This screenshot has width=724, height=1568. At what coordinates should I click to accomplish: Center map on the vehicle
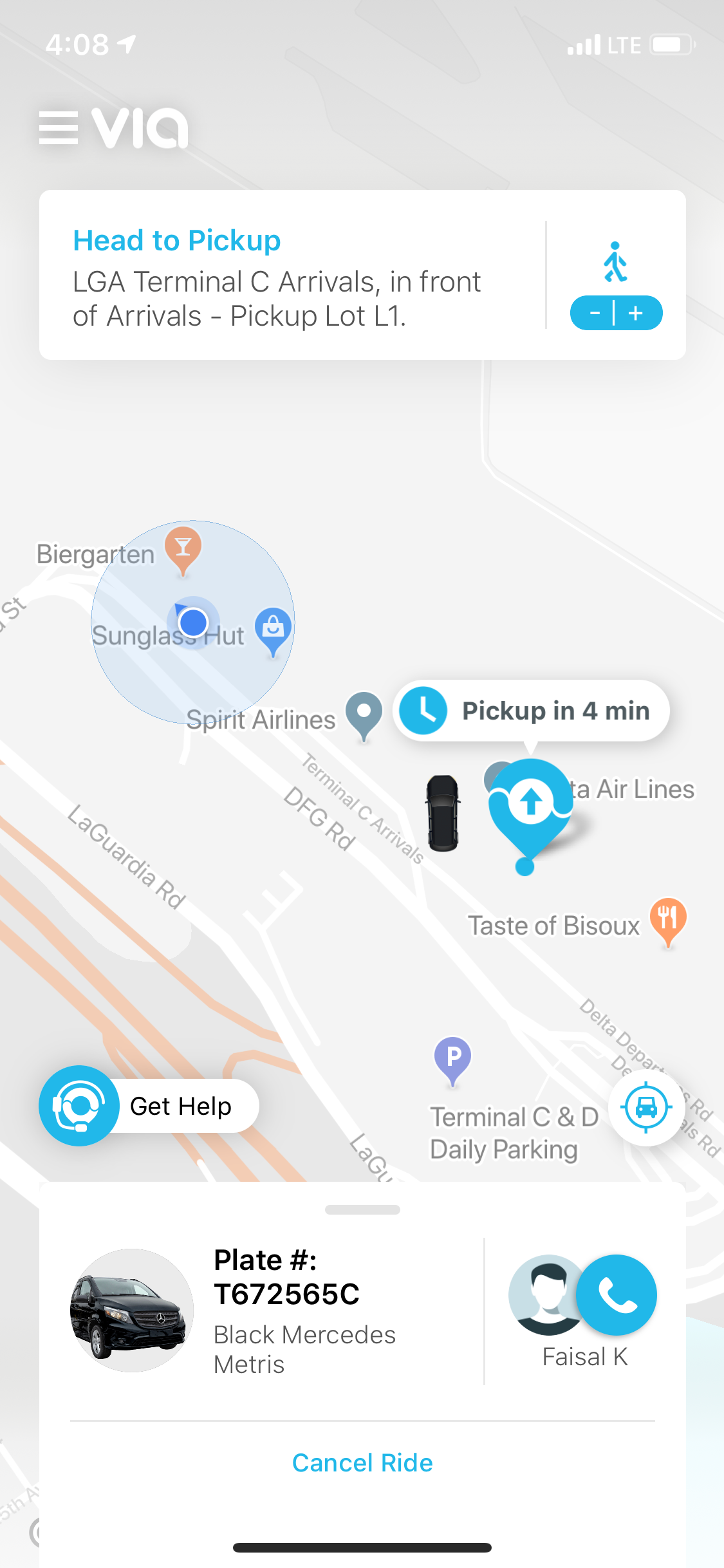pos(646,1108)
